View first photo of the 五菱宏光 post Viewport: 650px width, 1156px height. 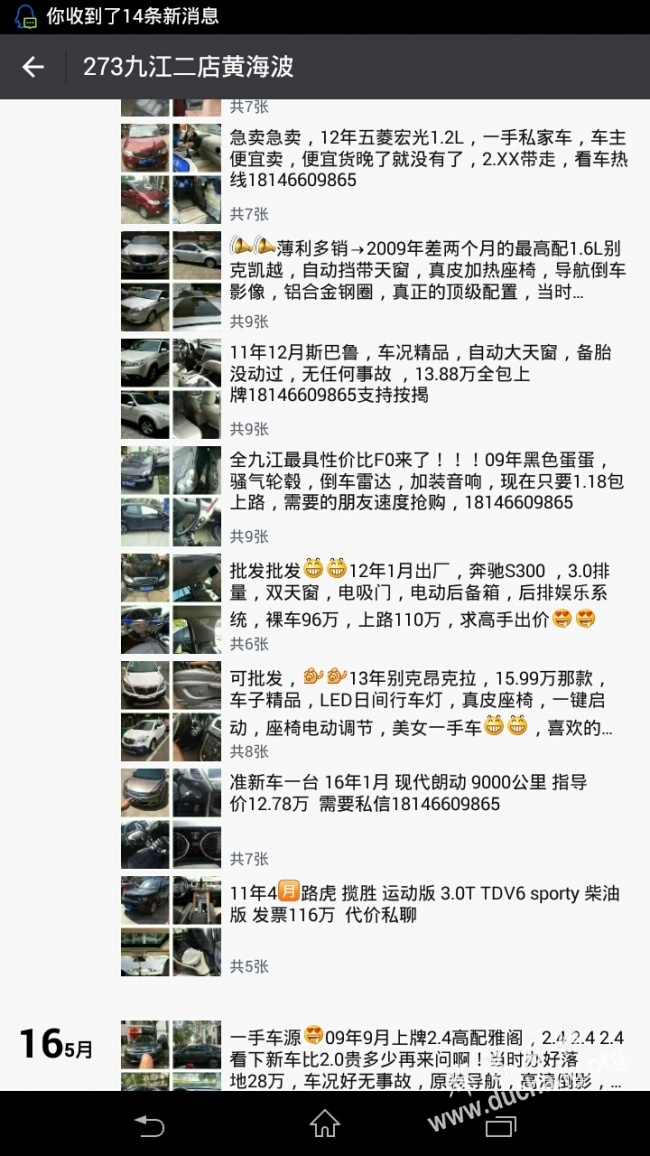pos(145,147)
